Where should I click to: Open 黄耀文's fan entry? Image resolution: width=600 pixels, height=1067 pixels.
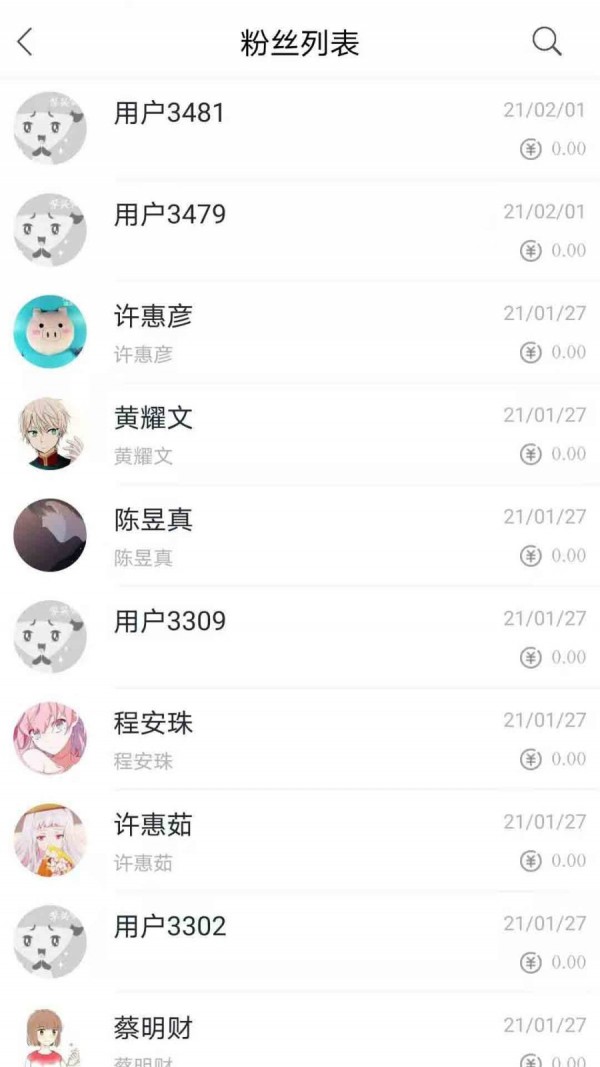[x=300, y=434]
